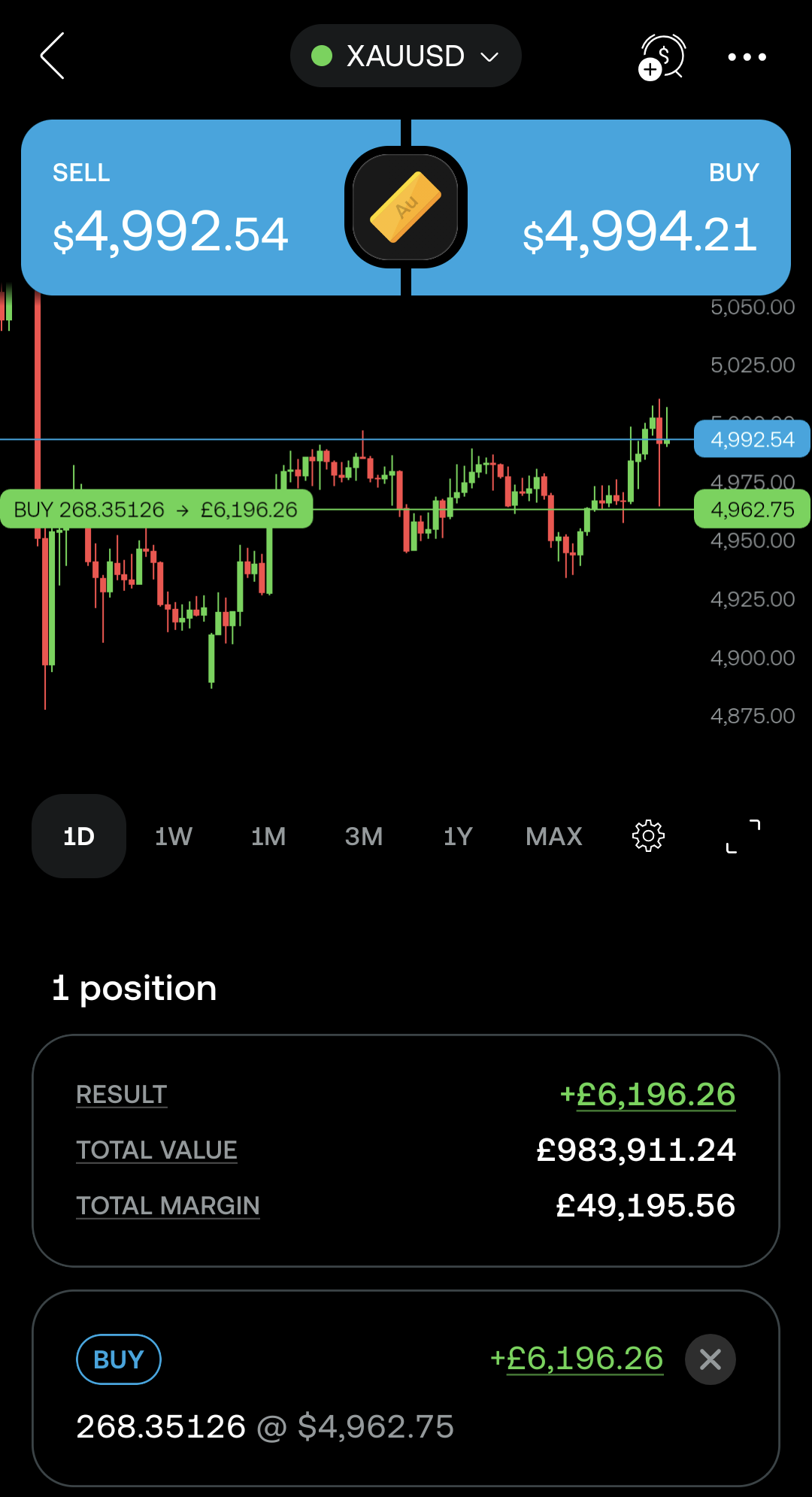Close the BUY 268.35126 position
This screenshot has height=1497, width=812.
(x=710, y=1359)
